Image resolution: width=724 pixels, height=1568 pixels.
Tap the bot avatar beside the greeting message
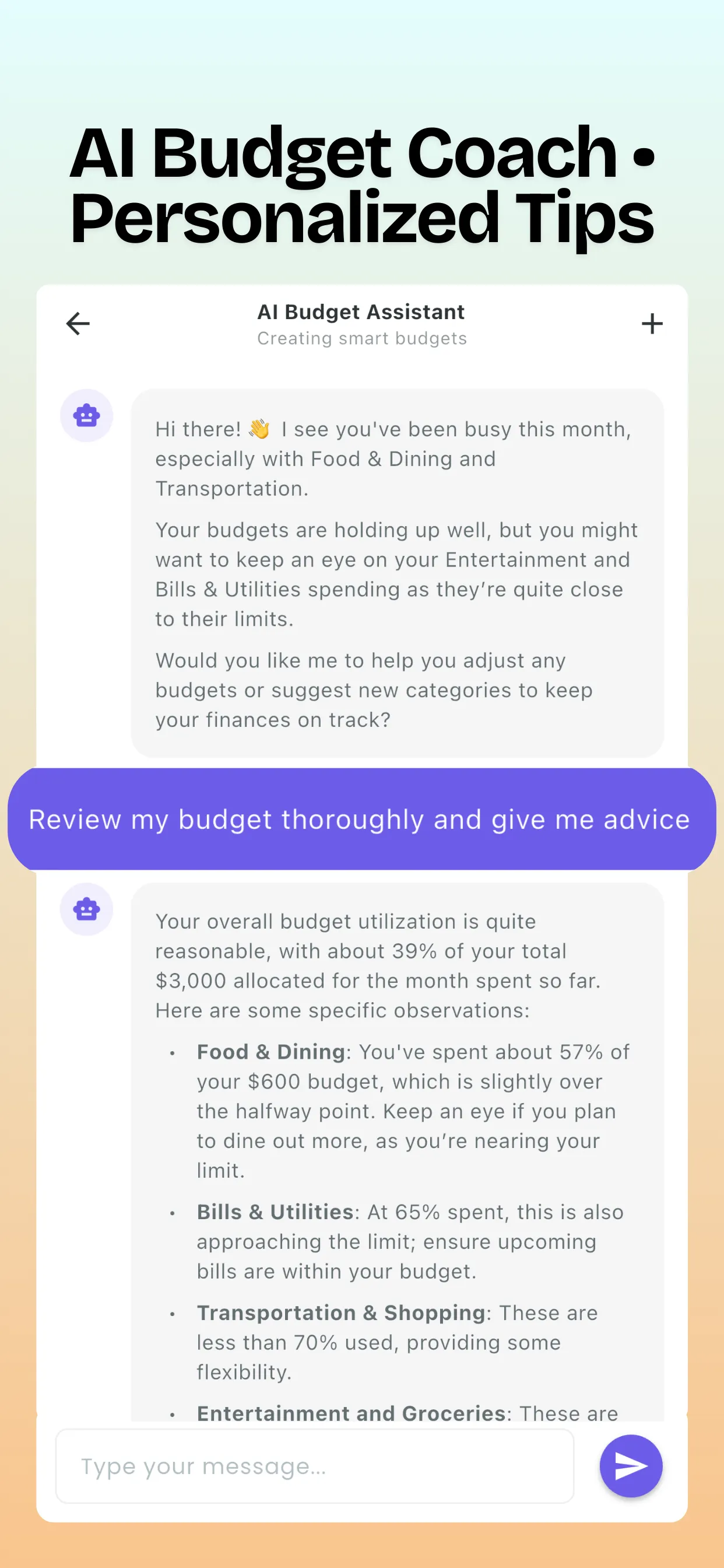pos(87,415)
